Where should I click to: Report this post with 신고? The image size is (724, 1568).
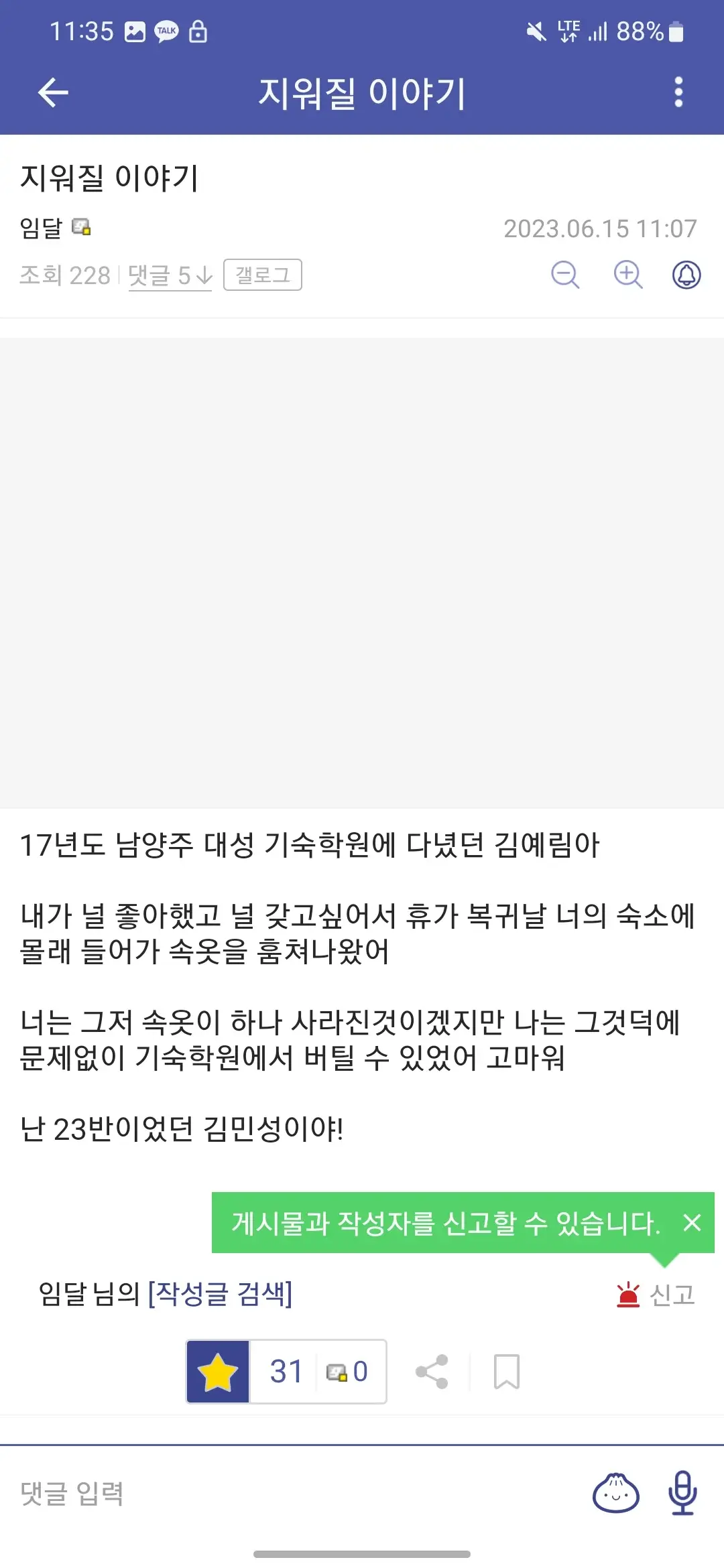coord(656,1295)
